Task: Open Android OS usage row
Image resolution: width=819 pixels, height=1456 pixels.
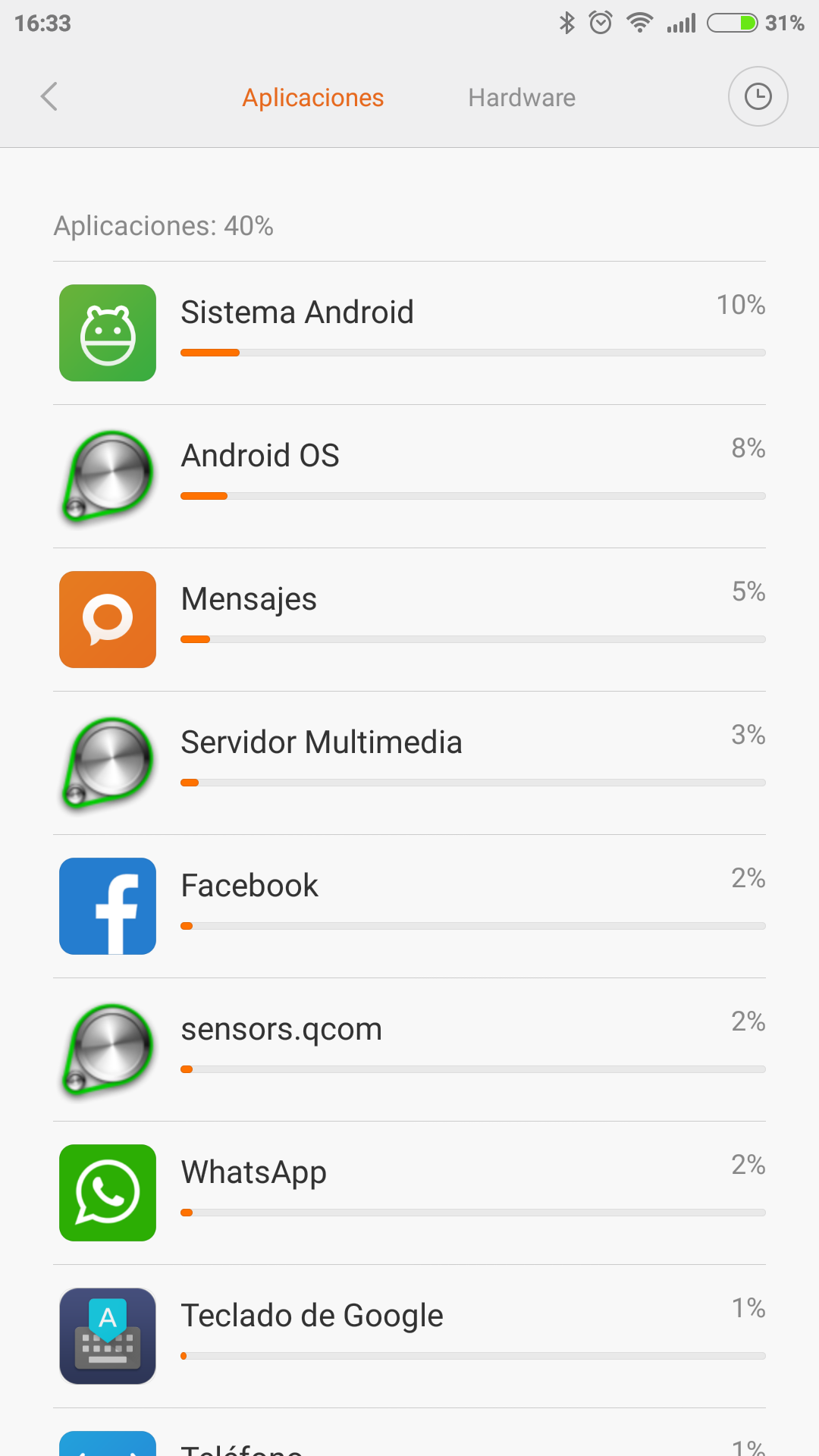Action: pos(409,476)
